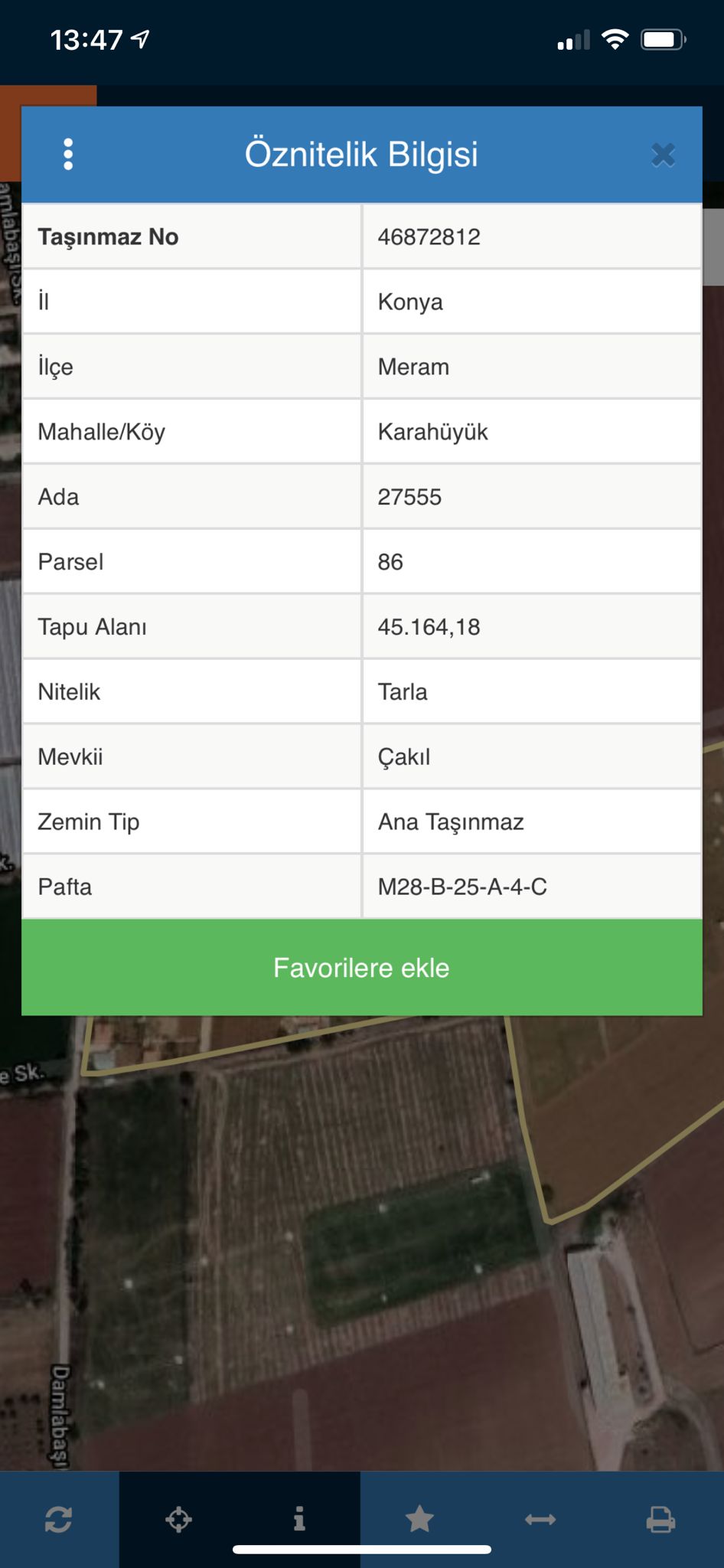Close the Öznitelik Bilgisi dialog
Image resolution: width=724 pixels, height=1568 pixels.
[x=663, y=155]
